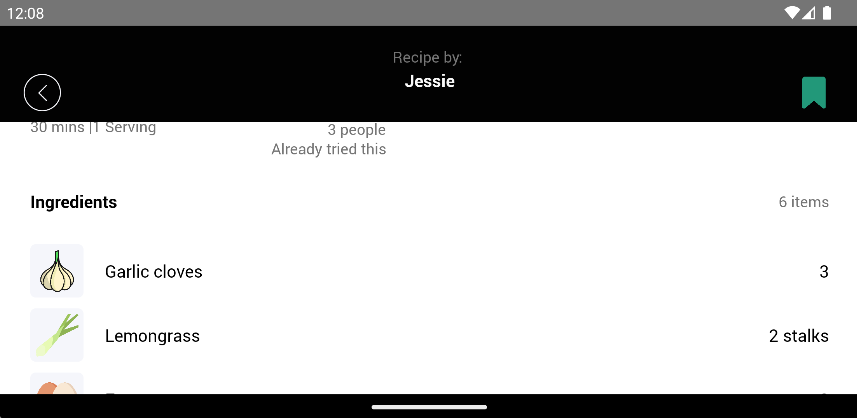Go back using the arrow button
The width and height of the screenshot is (857, 418).
tap(42, 93)
